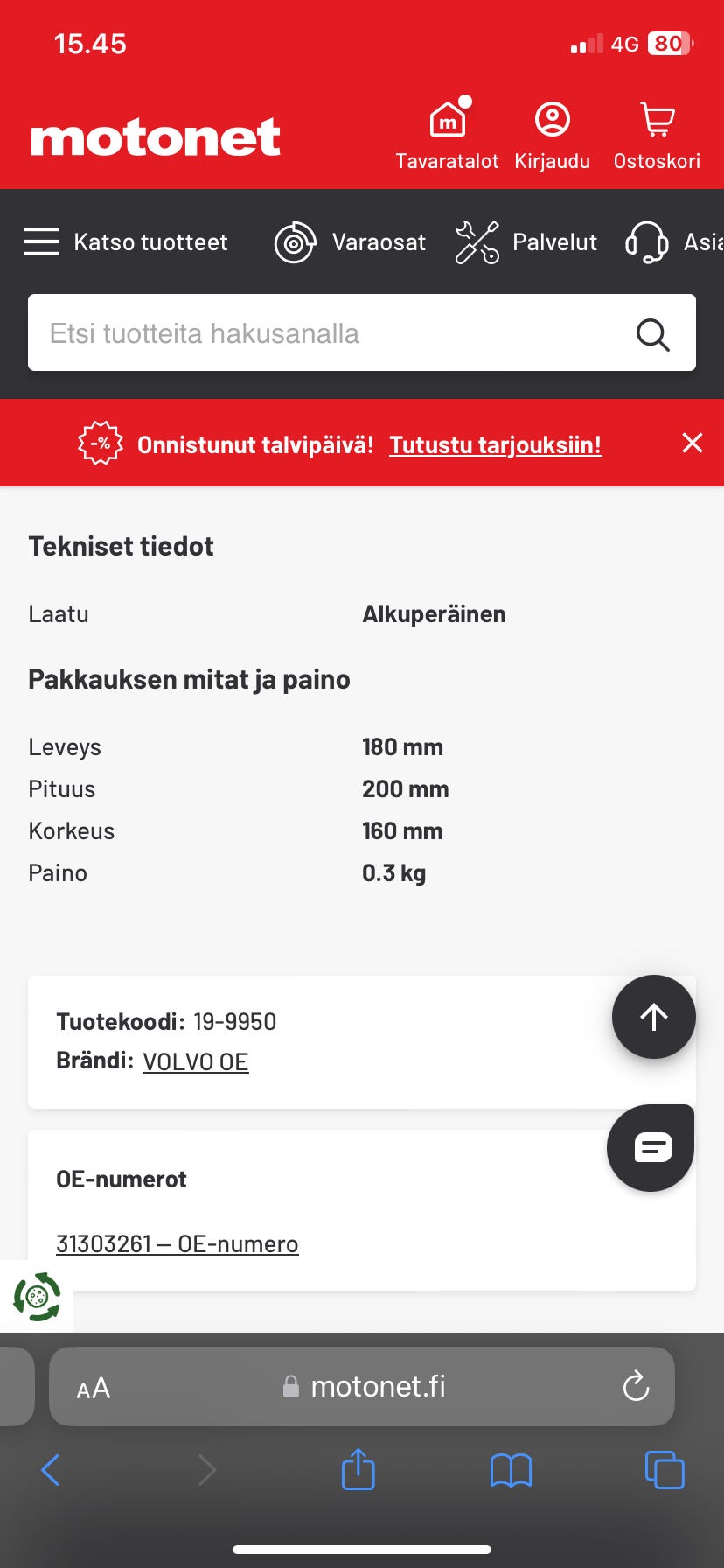The width and height of the screenshot is (724, 1568).
Task: Click the discount badge on the red banner
Action: pyautogui.click(x=99, y=444)
